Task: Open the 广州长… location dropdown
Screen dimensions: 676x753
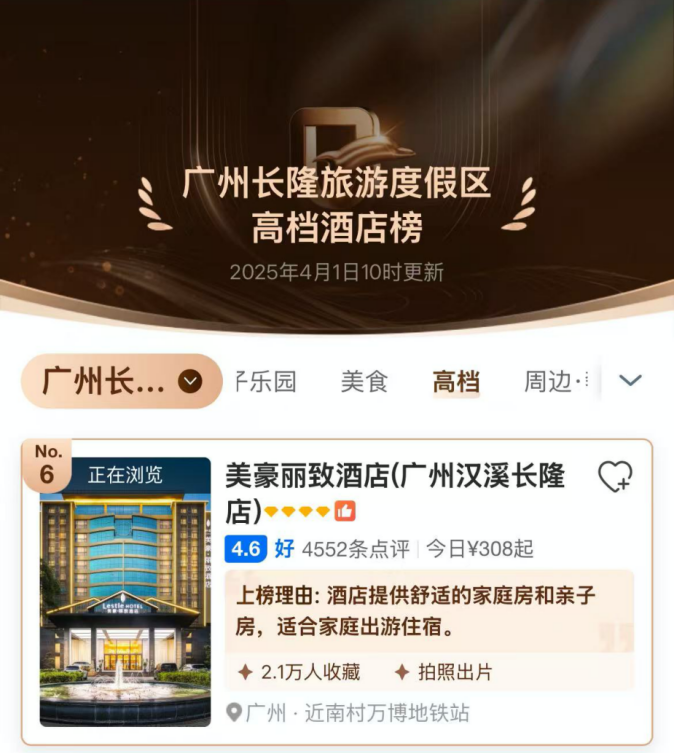Action: 121,381
